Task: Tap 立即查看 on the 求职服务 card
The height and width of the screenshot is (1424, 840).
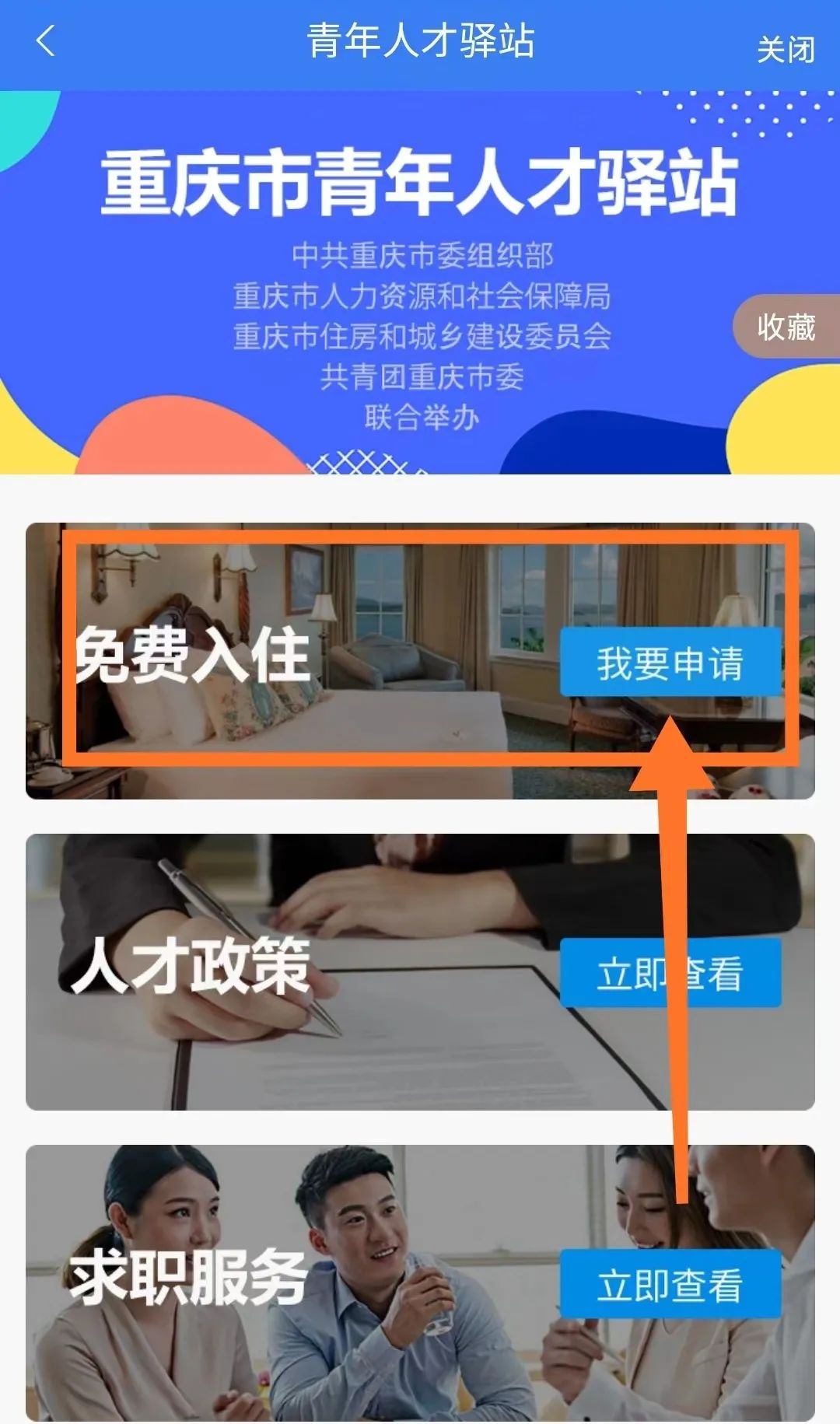Action: [x=670, y=1284]
